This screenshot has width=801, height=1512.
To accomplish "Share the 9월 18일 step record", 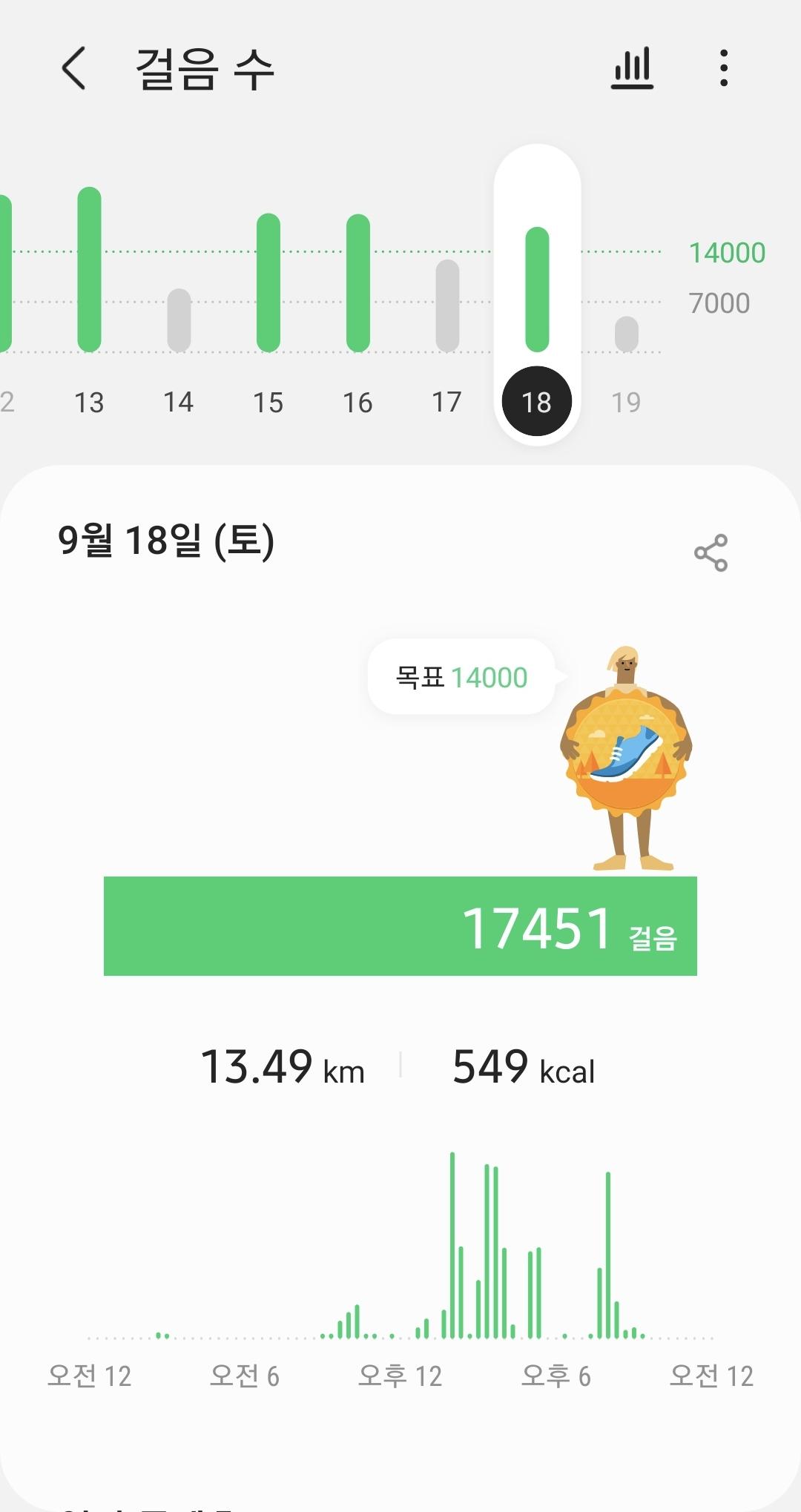I will pos(711,553).
